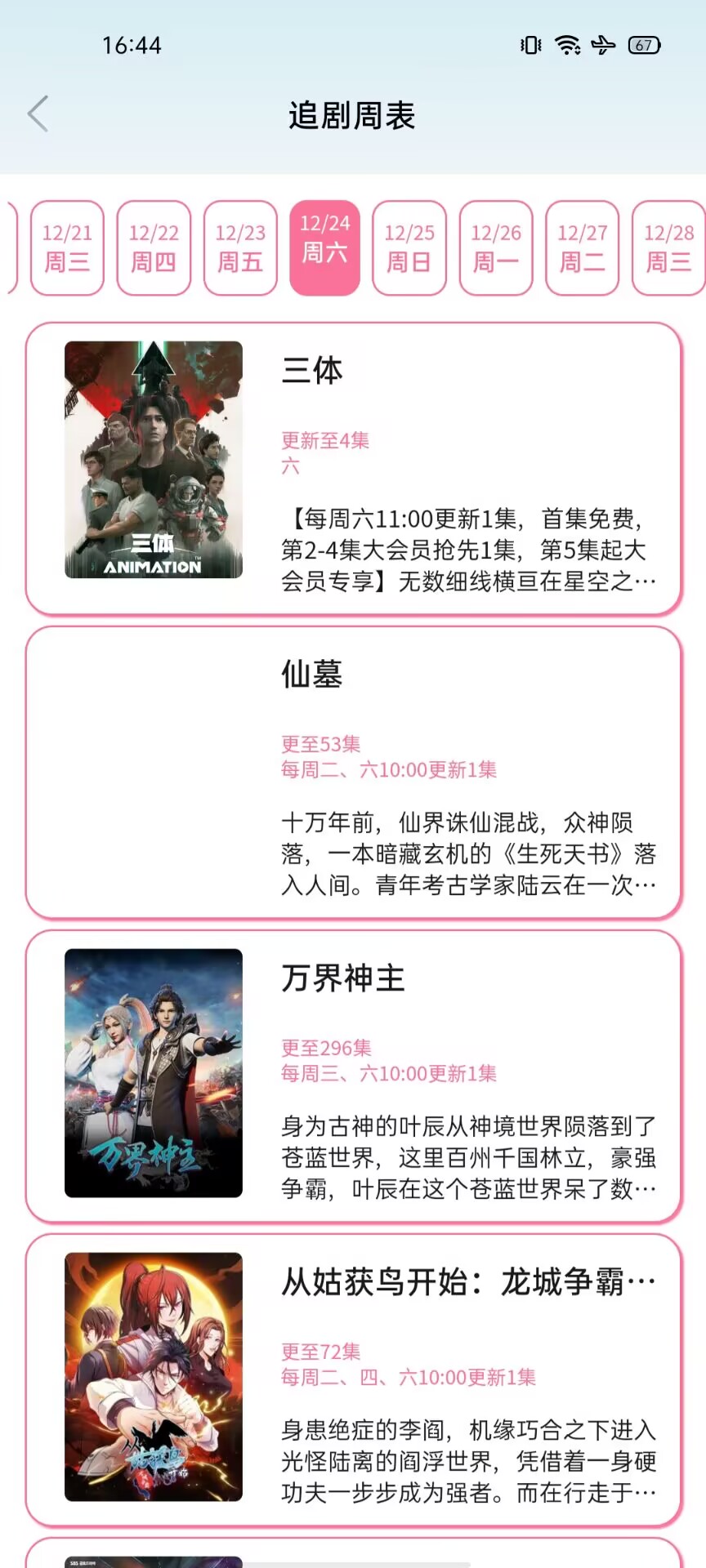Switch to the 12/22 周四 tab

[x=154, y=247]
